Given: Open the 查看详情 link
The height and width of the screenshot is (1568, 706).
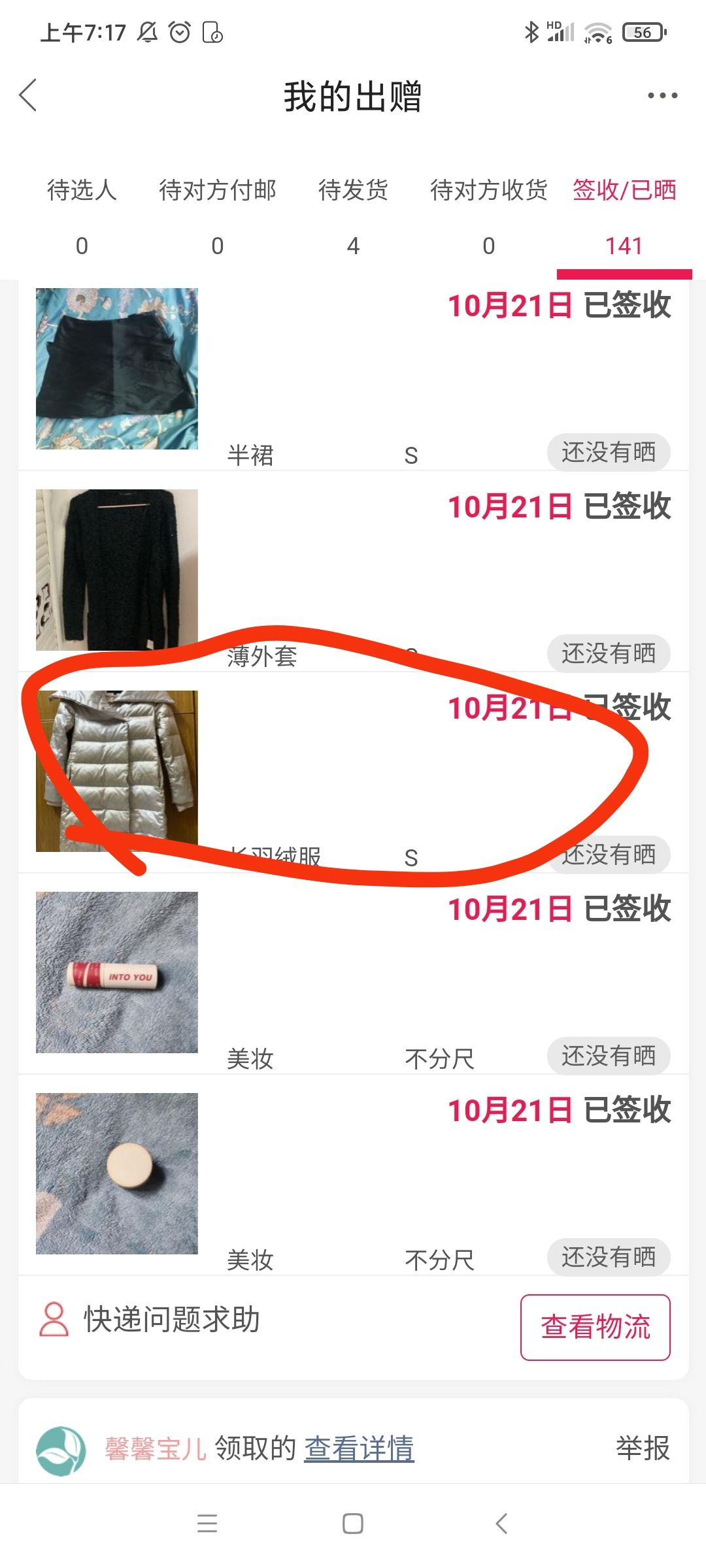Looking at the screenshot, I should tap(359, 1448).
